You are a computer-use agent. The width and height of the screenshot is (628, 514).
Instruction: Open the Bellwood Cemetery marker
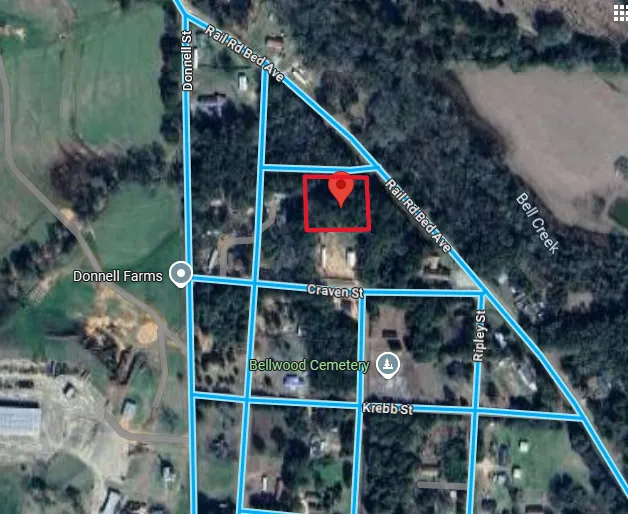pos(389,366)
